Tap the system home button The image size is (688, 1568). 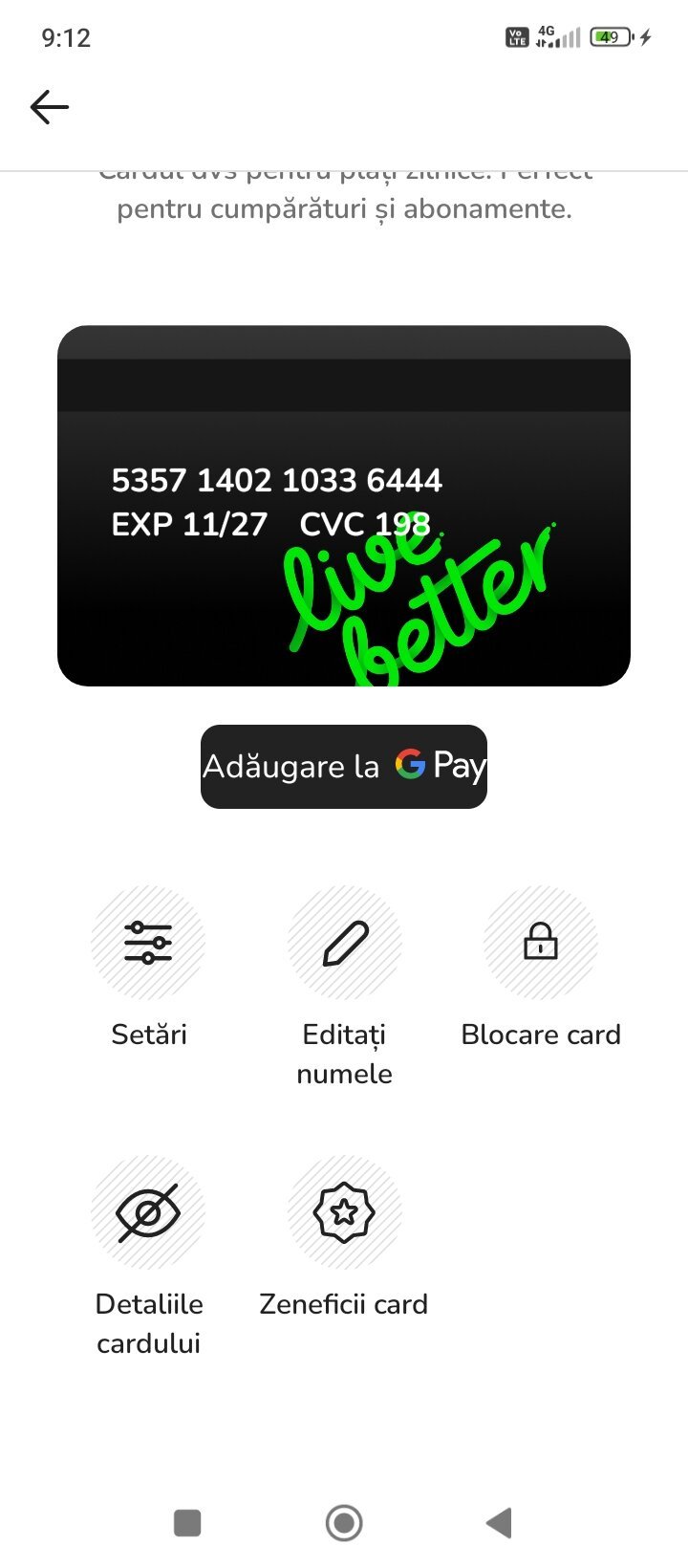(344, 1523)
